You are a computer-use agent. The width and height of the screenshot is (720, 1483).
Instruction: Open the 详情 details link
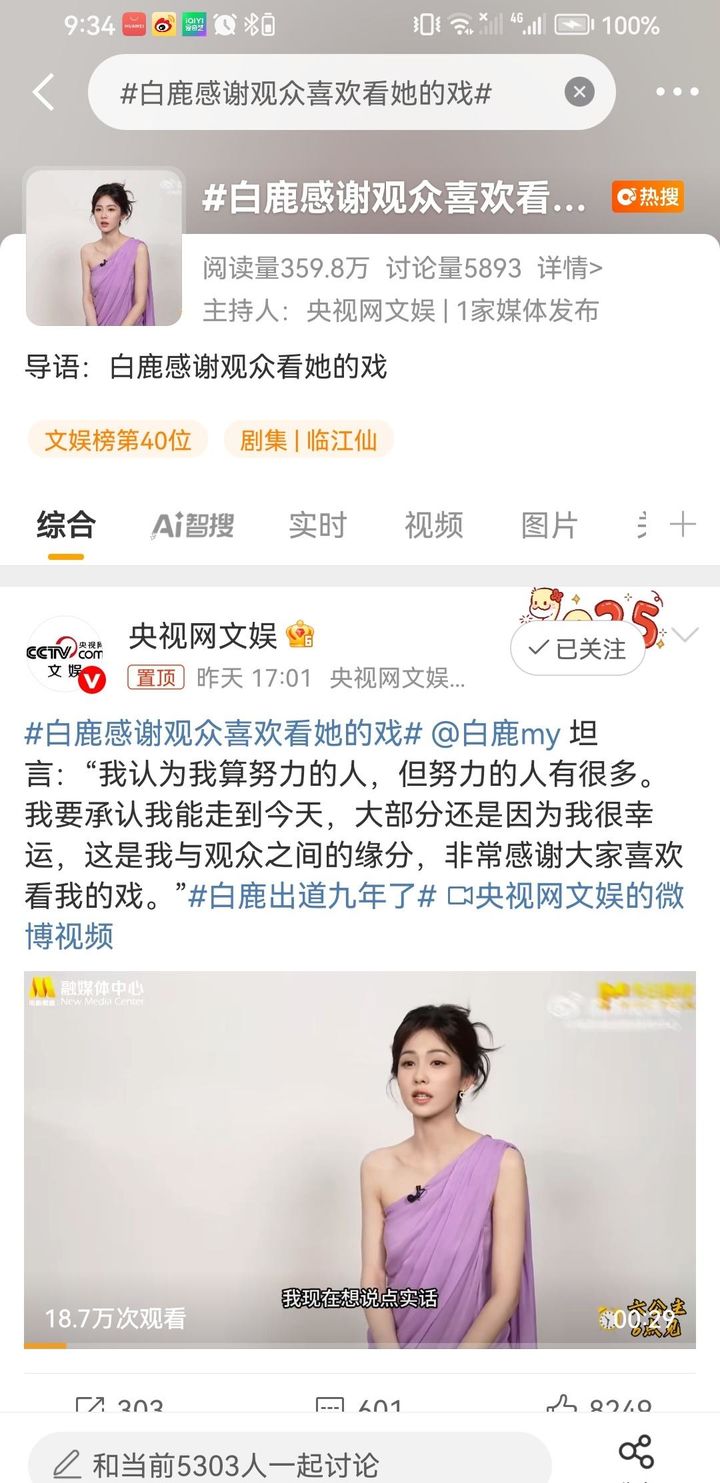(x=570, y=268)
